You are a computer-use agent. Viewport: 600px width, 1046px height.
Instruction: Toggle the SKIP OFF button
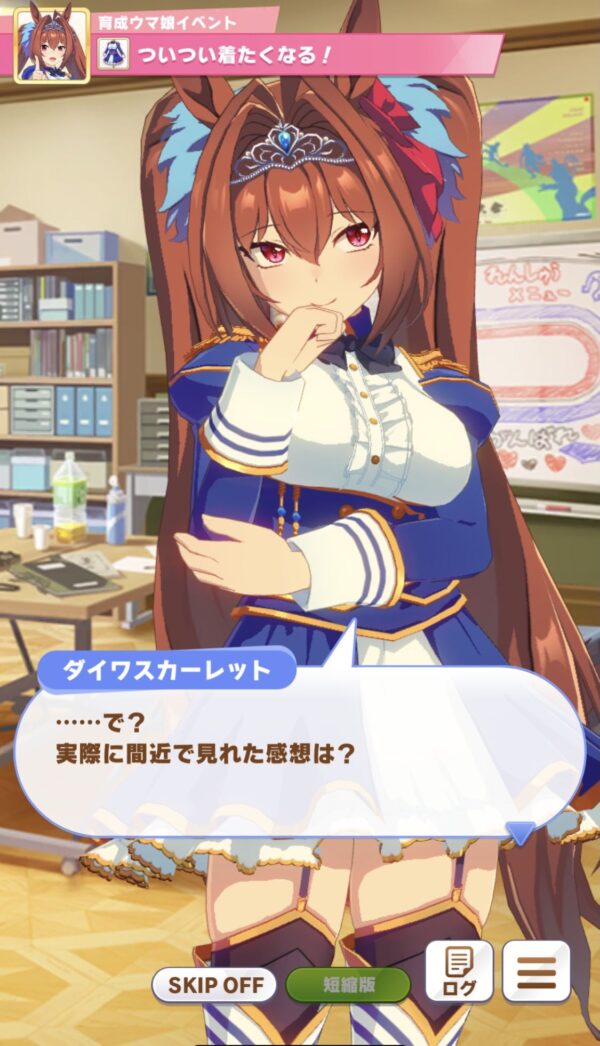pyautogui.click(x=213, y=984)
